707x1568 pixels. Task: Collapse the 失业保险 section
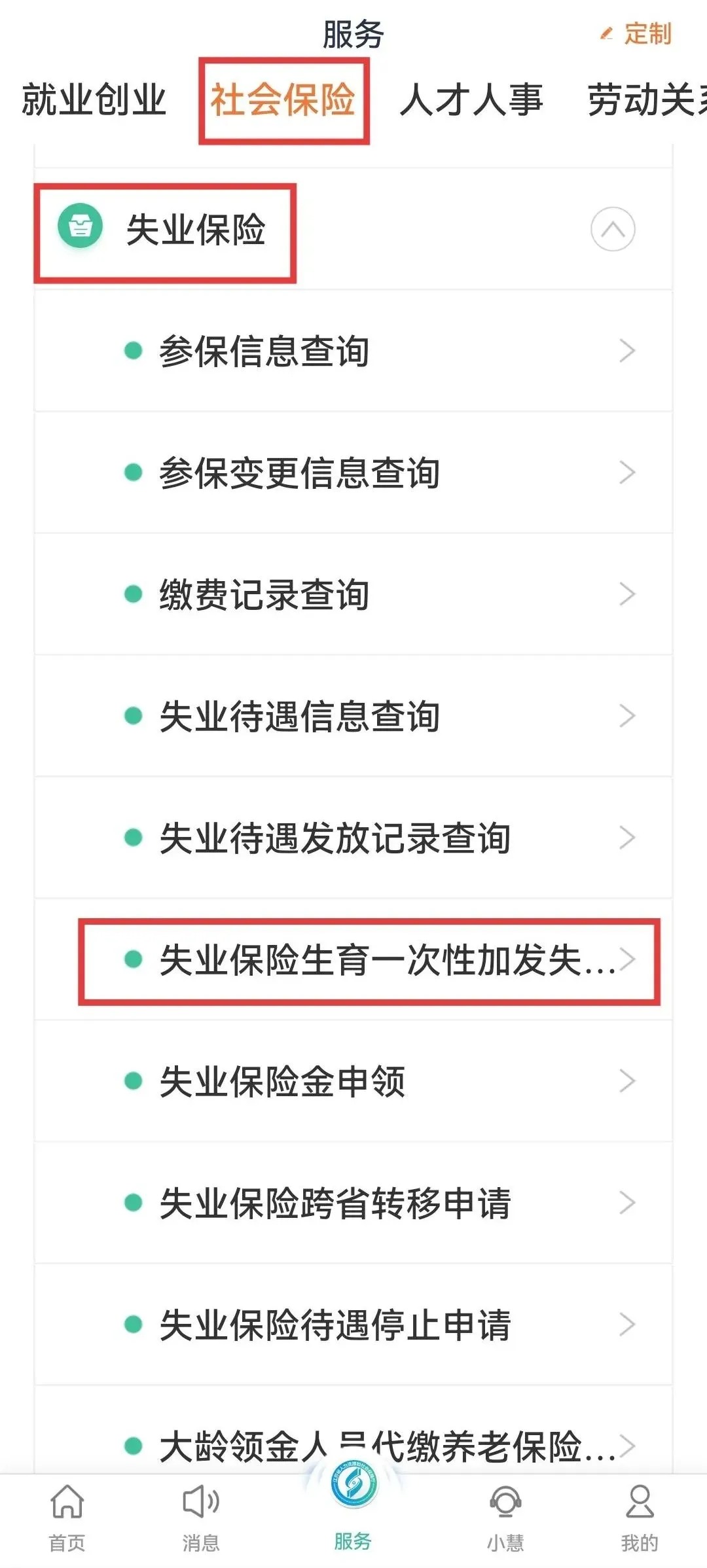click(612, 229)
